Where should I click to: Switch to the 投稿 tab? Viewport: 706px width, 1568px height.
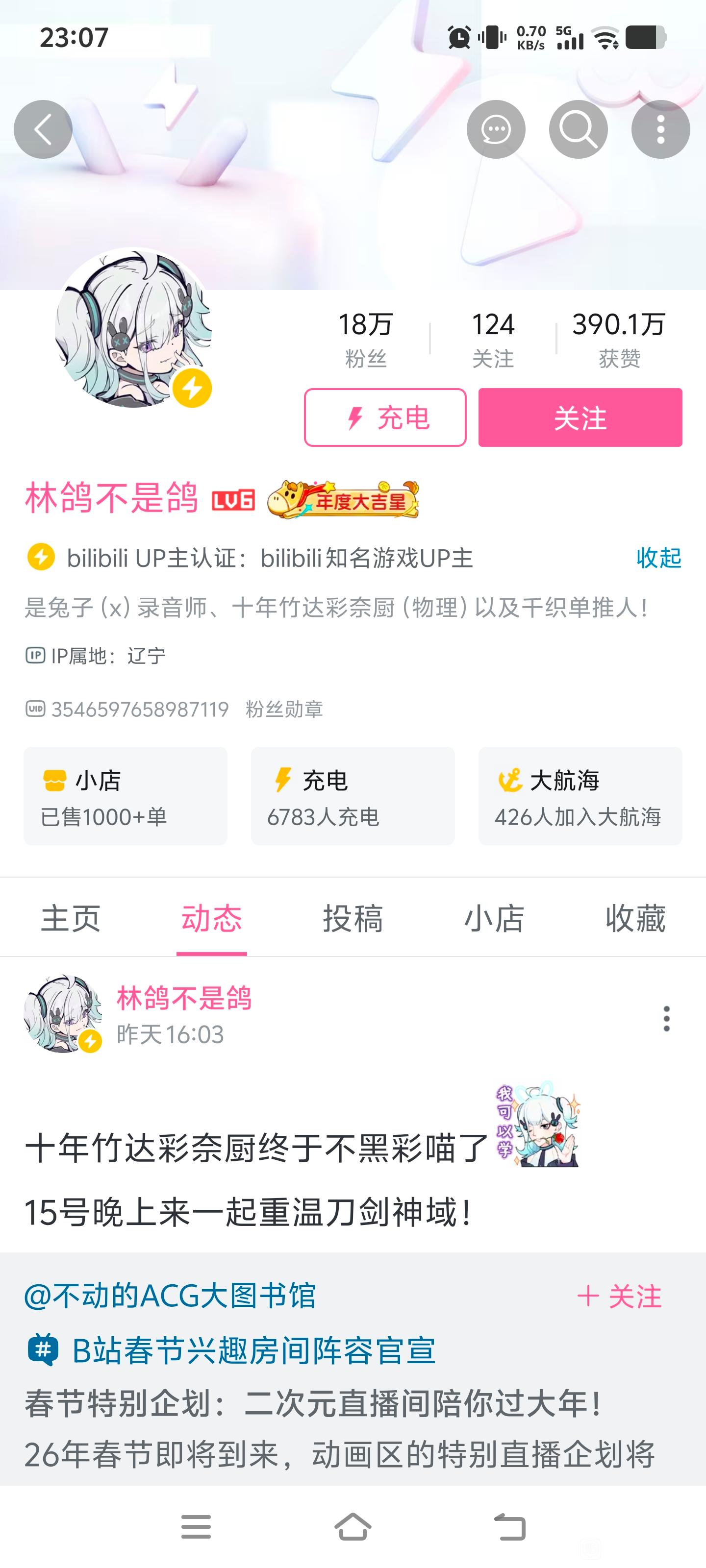[x=353, y=919]
